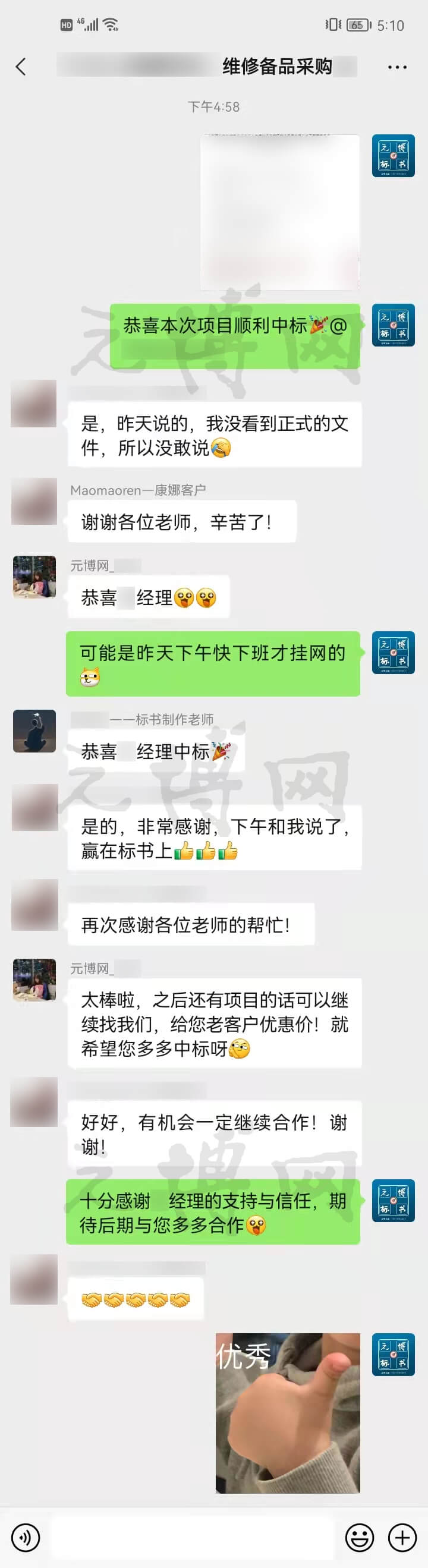
Task: Switch to voice message input
Action: point(25,1537)
